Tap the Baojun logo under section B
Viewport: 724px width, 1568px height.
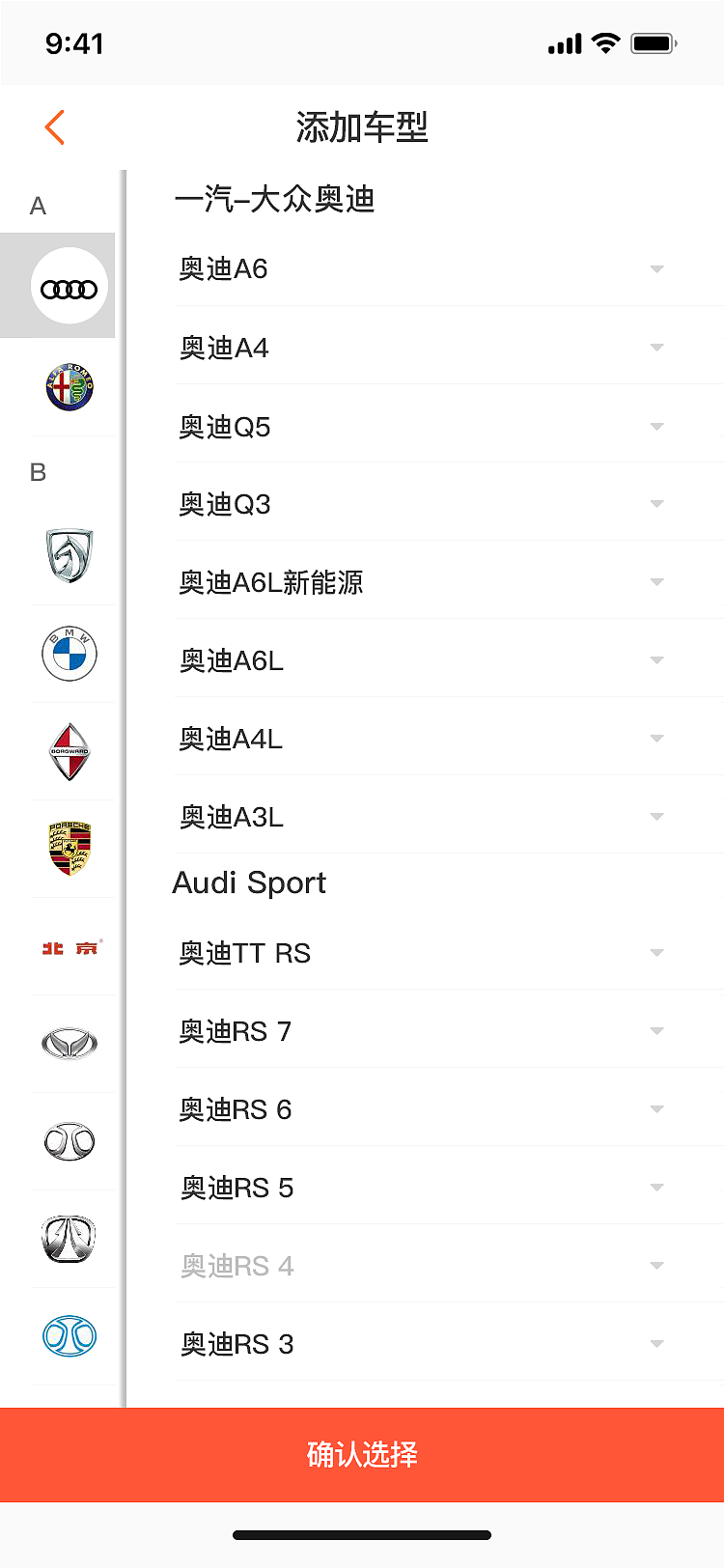coord(70,557)
